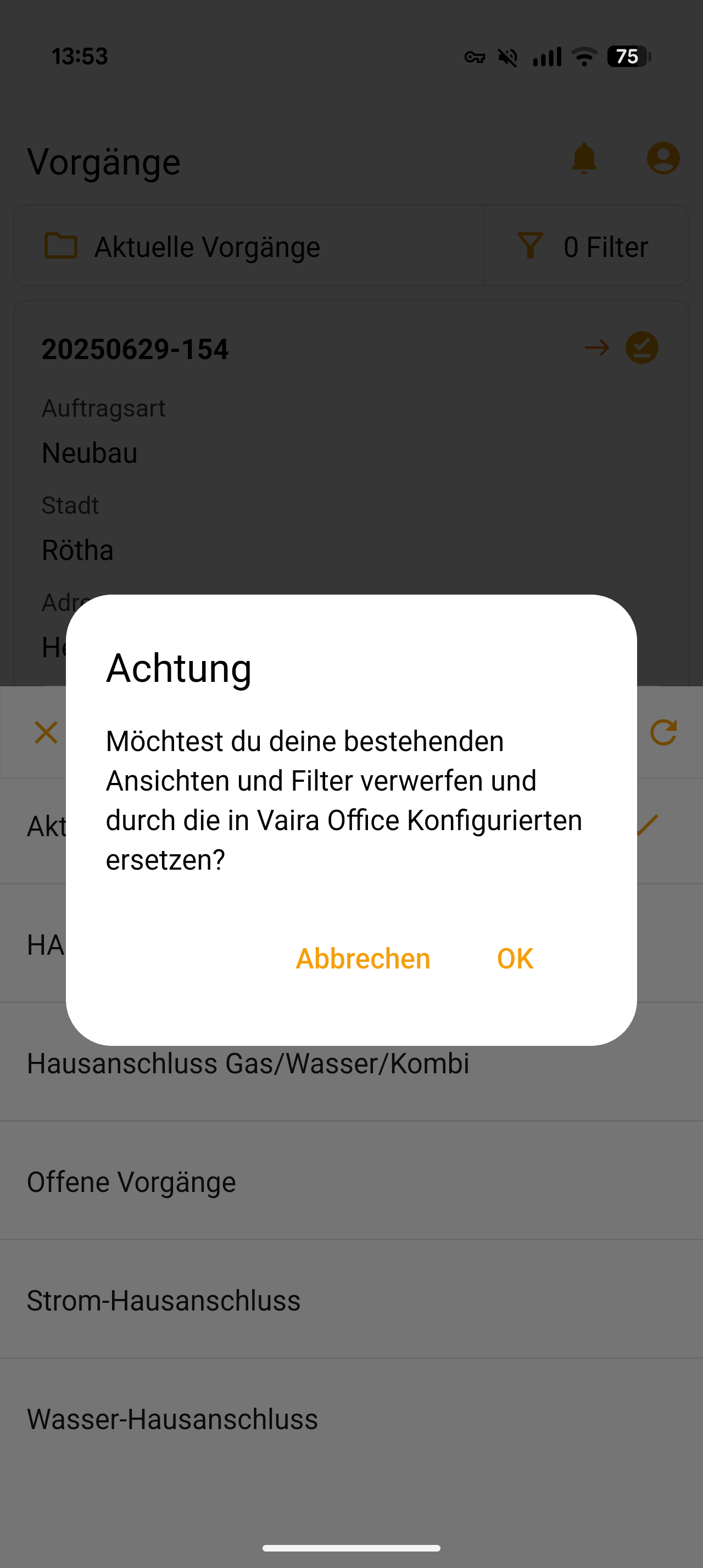Close the view selection sheet

46,732
